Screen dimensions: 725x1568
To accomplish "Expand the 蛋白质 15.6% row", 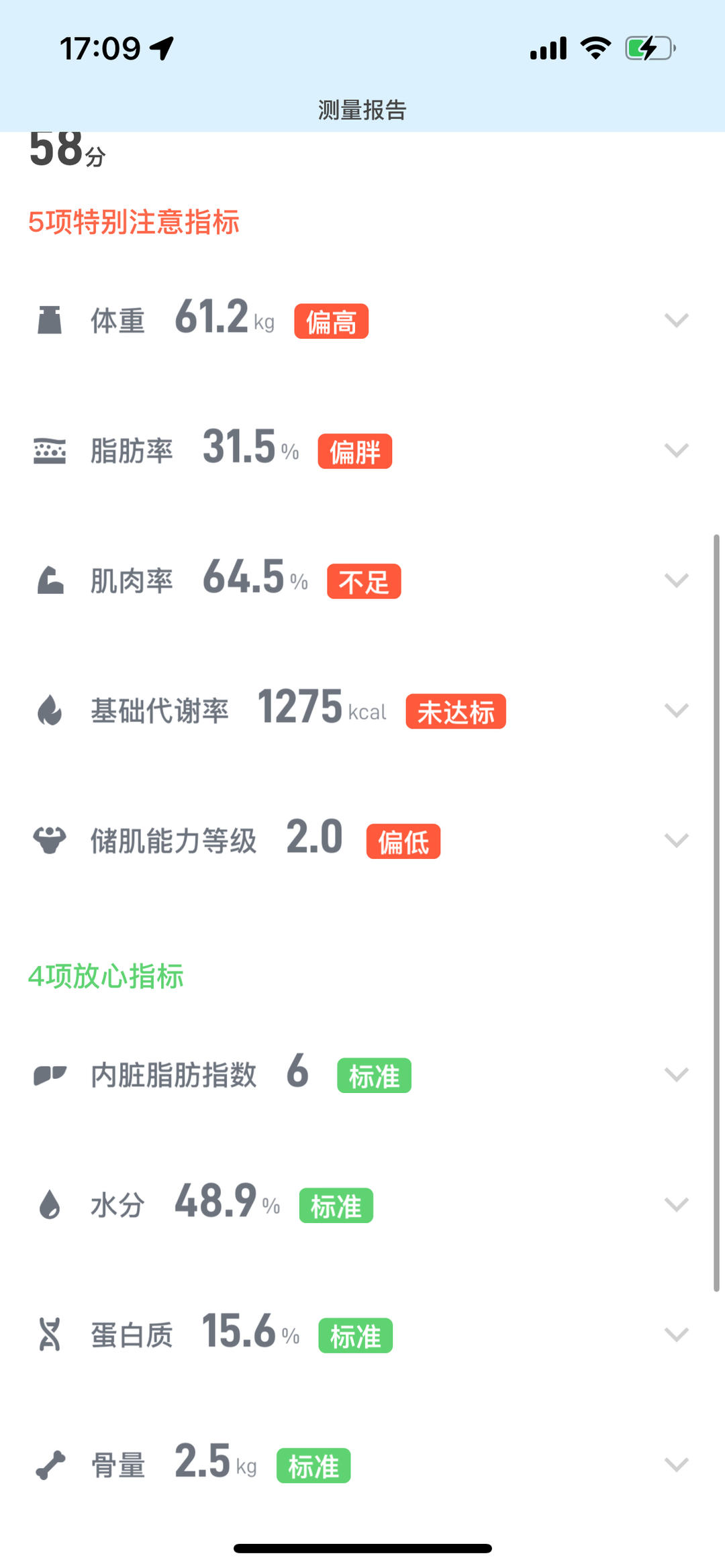I will point(676,1335).
